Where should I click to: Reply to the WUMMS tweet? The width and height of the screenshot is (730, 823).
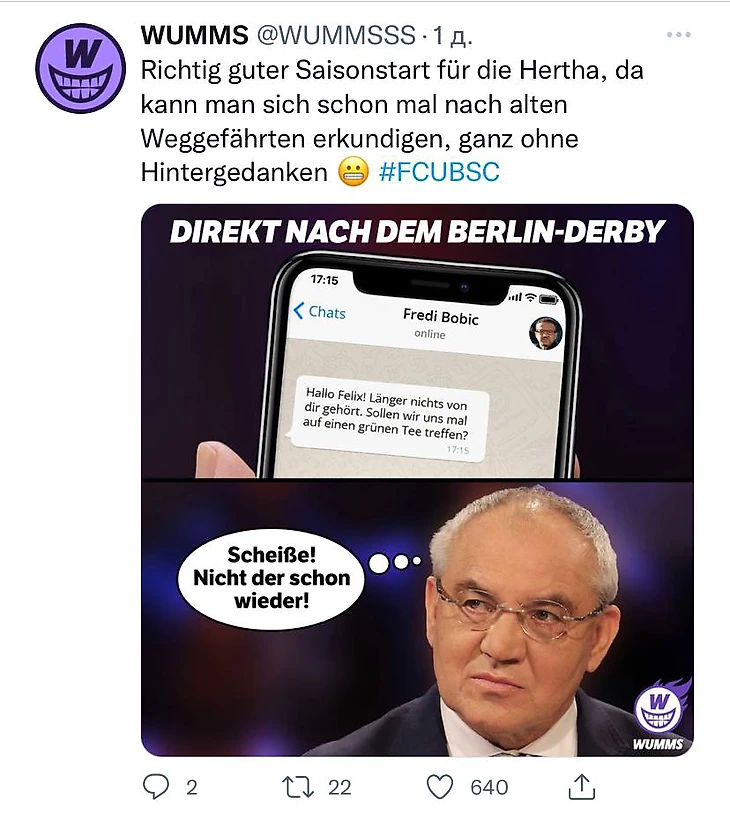click(156, 787)
